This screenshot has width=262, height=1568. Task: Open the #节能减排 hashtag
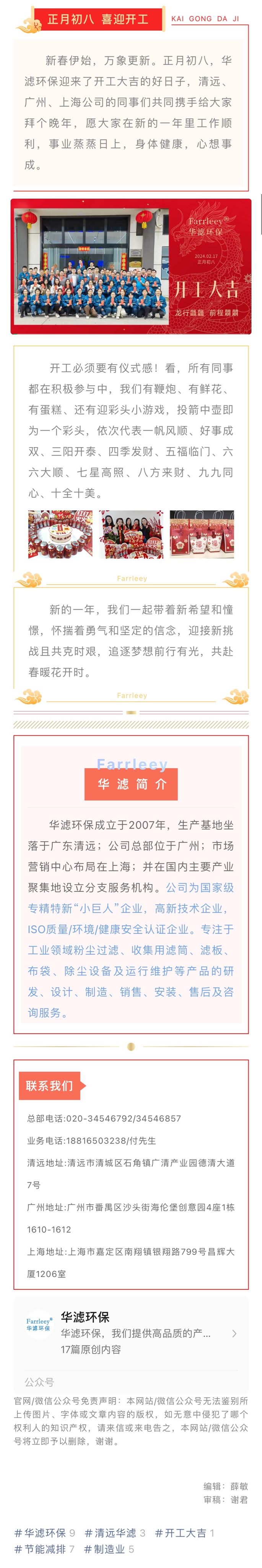pyautogui.click(x=44, y=1548)
